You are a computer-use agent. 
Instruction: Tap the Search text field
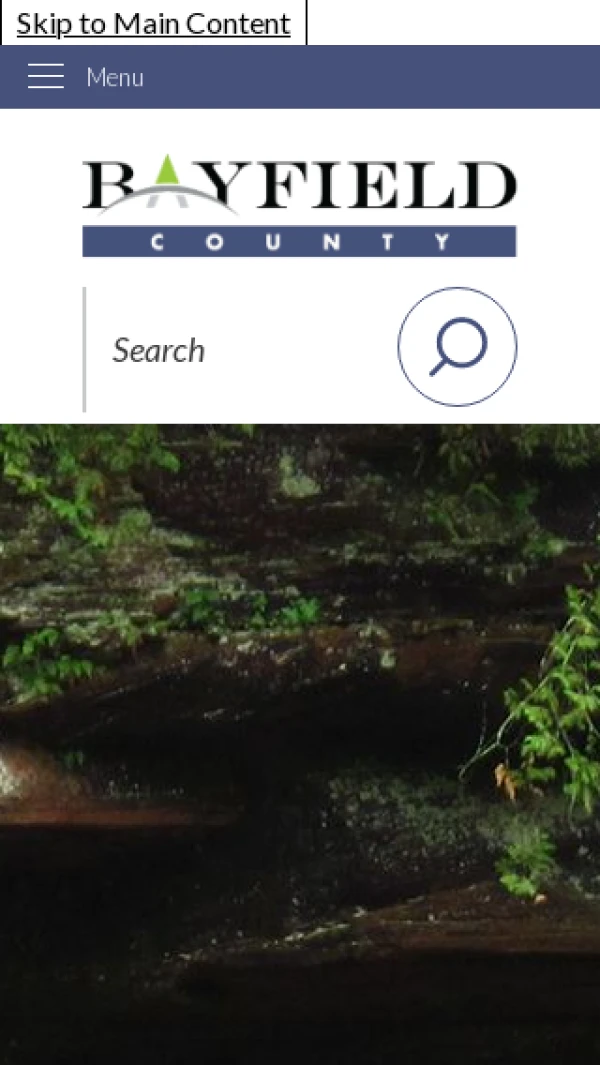[240, 350]
